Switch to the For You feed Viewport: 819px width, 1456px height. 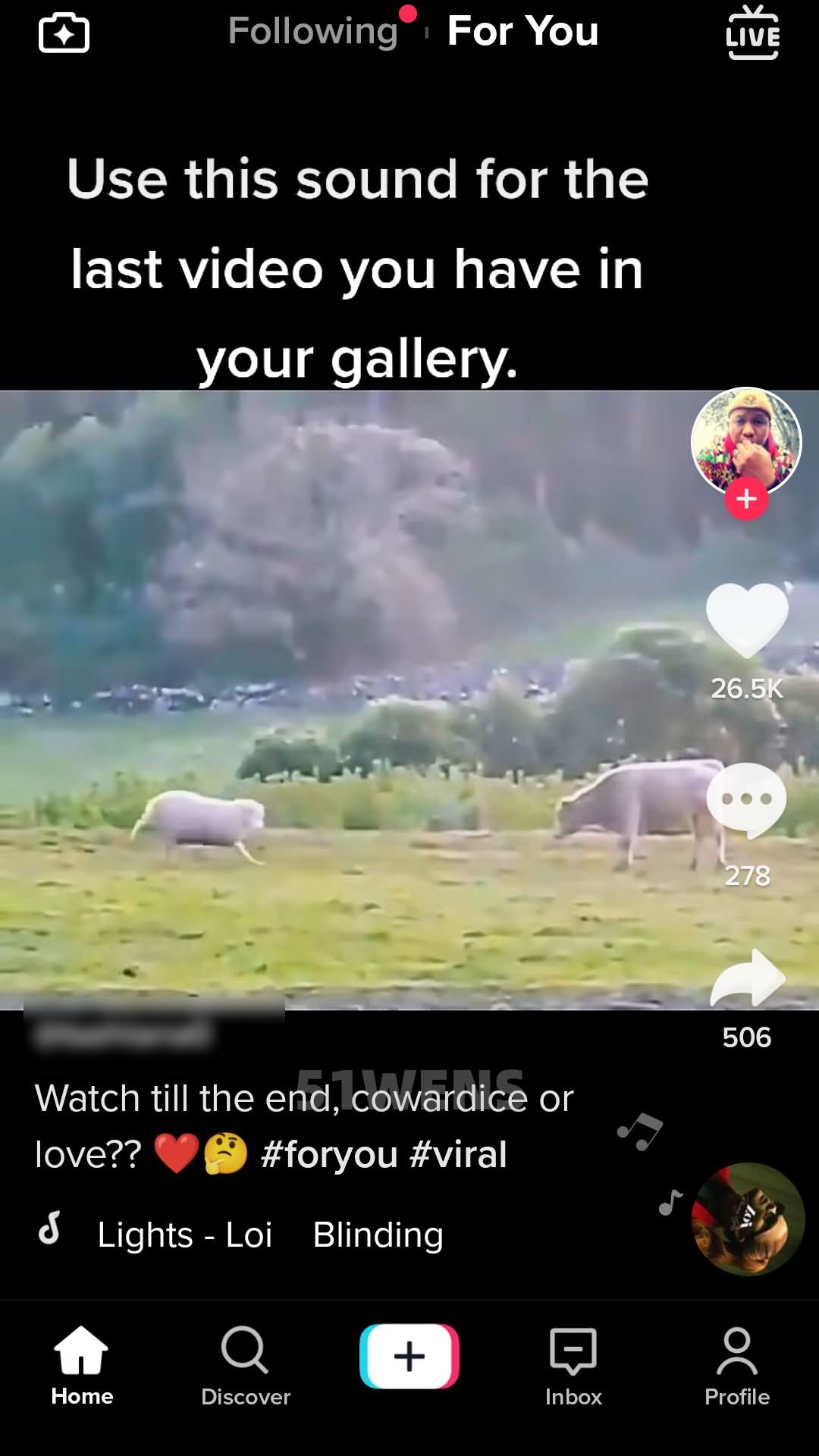coord(523,31)
